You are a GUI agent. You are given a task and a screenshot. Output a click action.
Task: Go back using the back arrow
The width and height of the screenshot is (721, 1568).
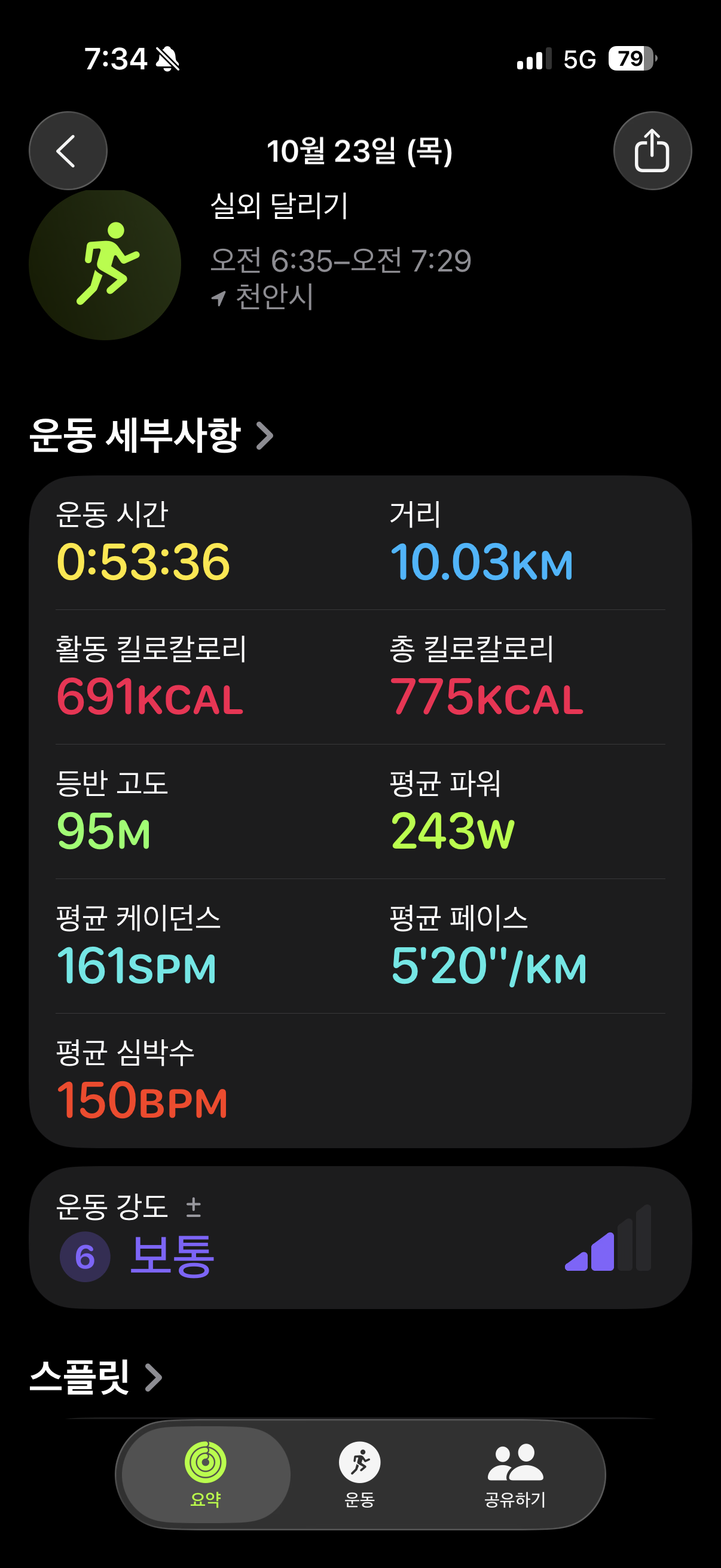click(x=68, y=150)
